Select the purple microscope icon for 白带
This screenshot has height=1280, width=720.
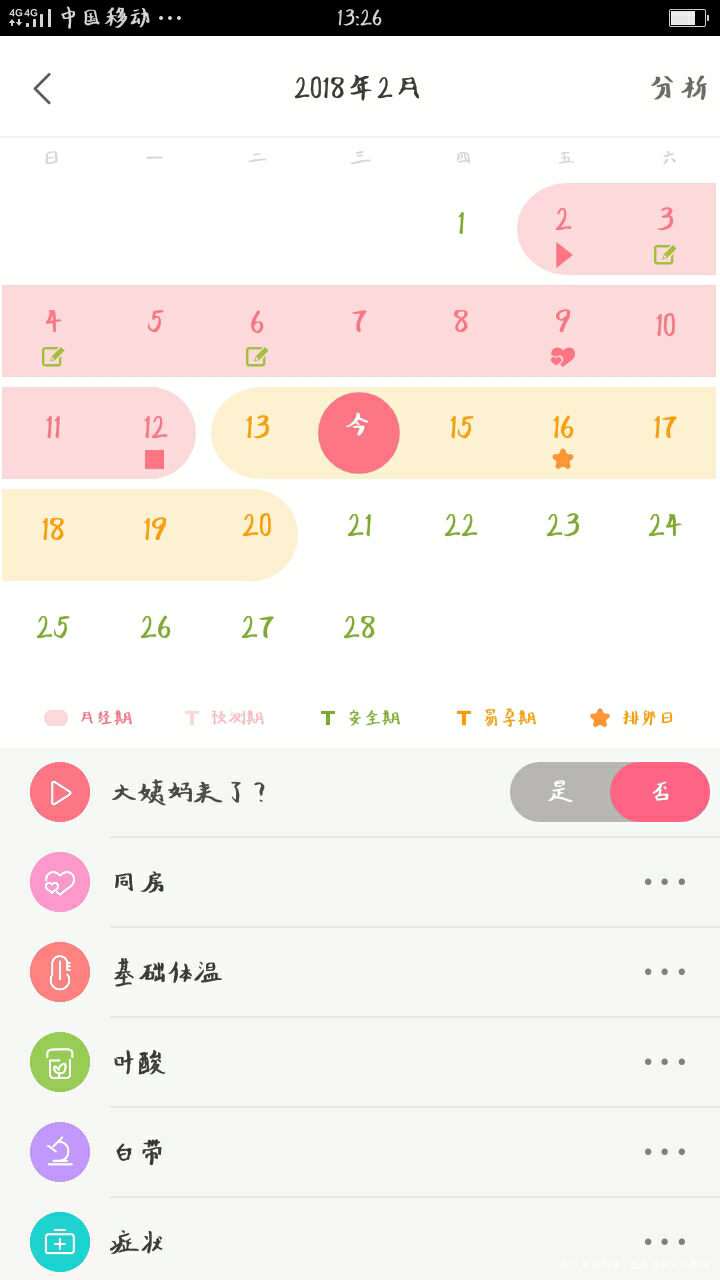point(59,1152)
